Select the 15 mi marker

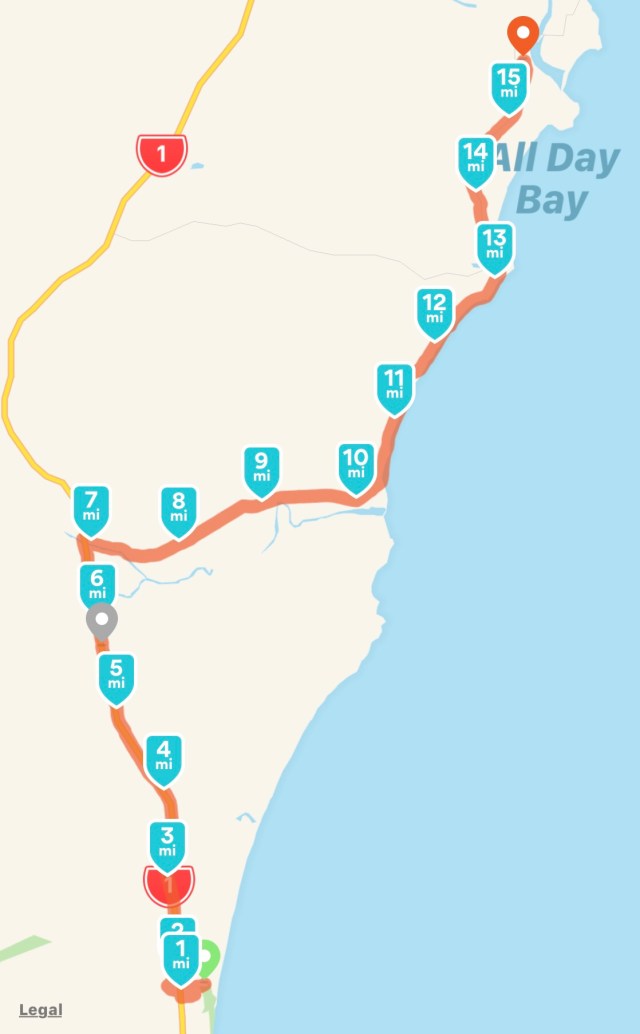[509, 84]
